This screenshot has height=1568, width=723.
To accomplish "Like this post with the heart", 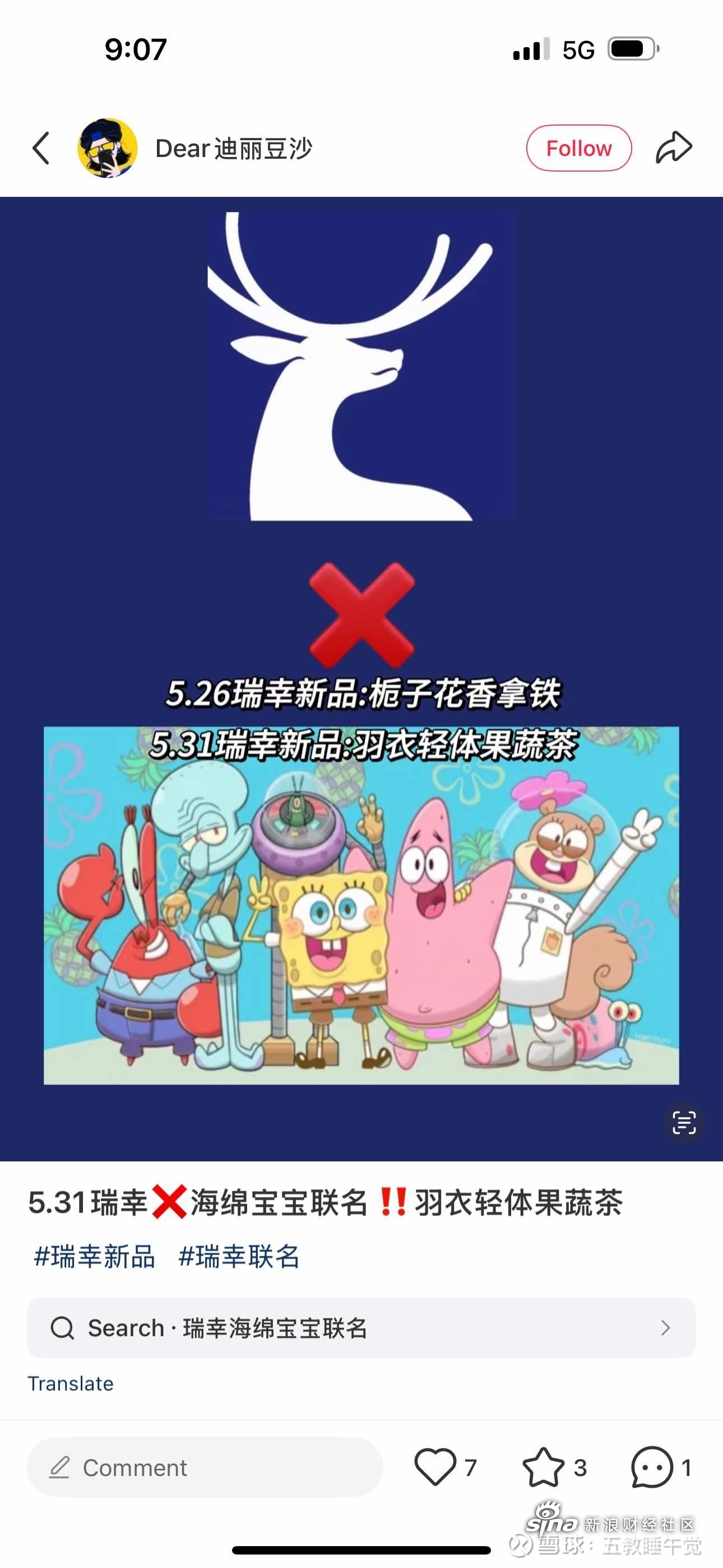I will pyautogui.click(x=435, y=1467).
